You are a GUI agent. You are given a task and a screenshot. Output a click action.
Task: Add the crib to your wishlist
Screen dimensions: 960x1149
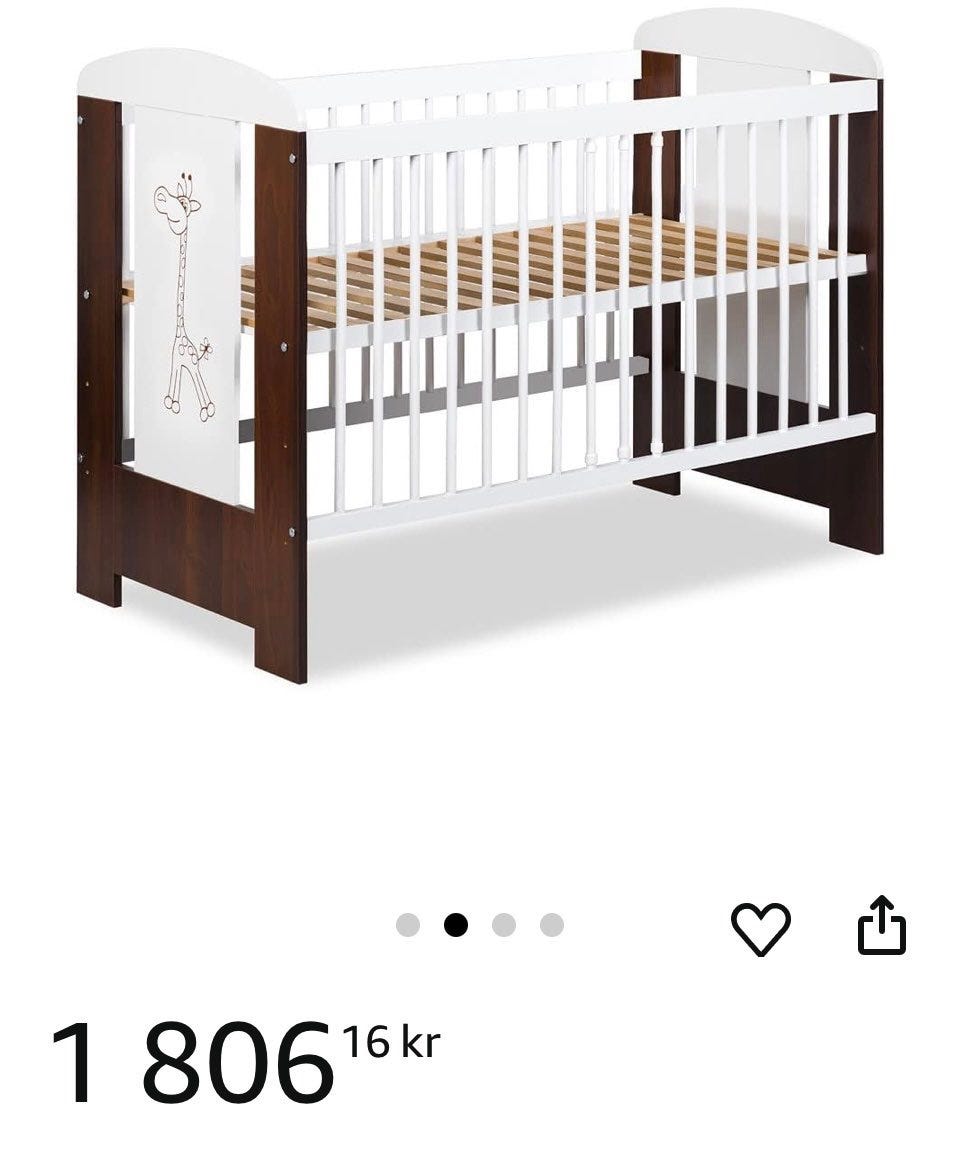click(x=761, y=927)
